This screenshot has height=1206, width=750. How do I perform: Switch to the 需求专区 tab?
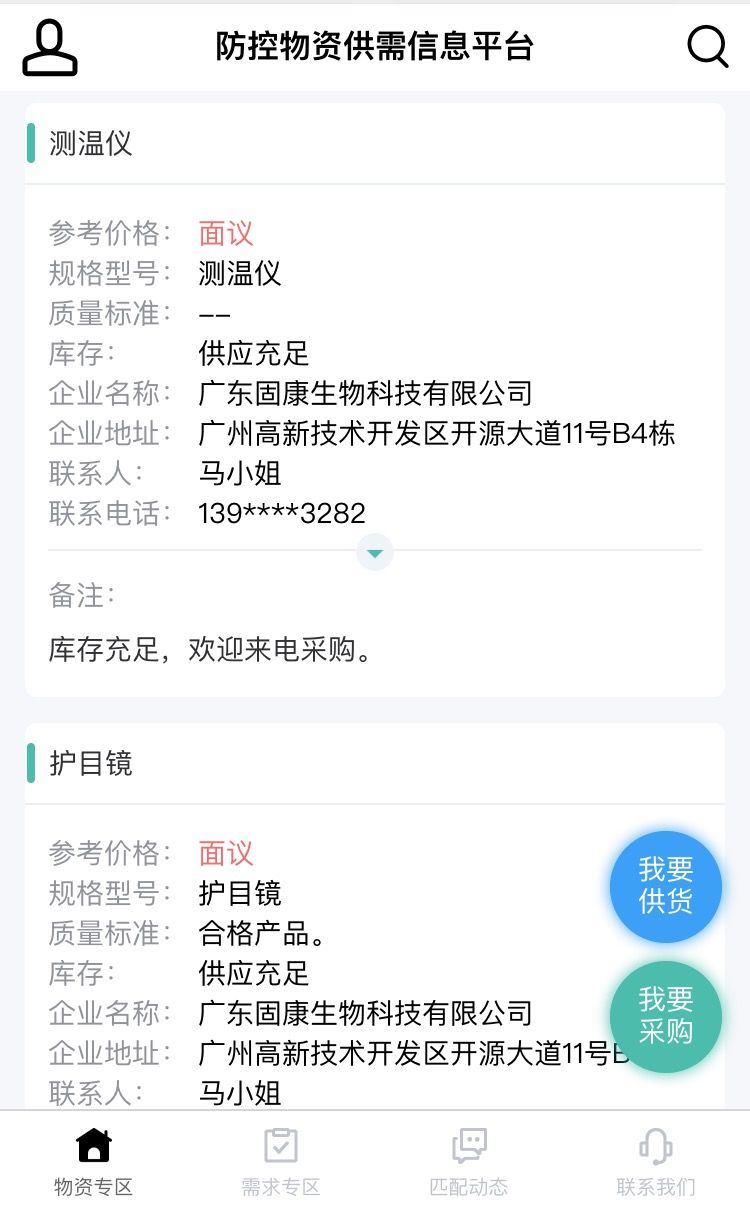point(281,1160)
